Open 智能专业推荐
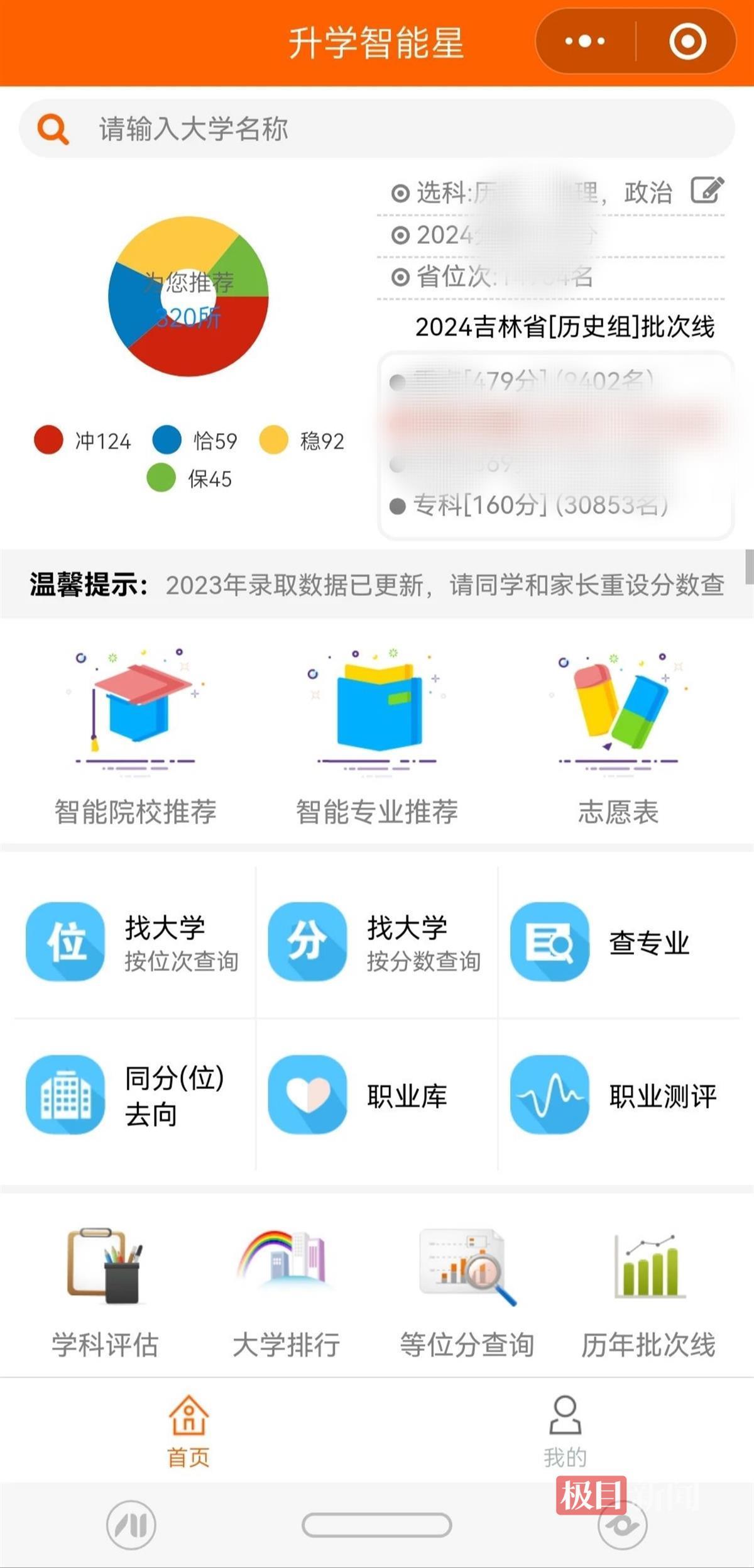 coord(377,736)
